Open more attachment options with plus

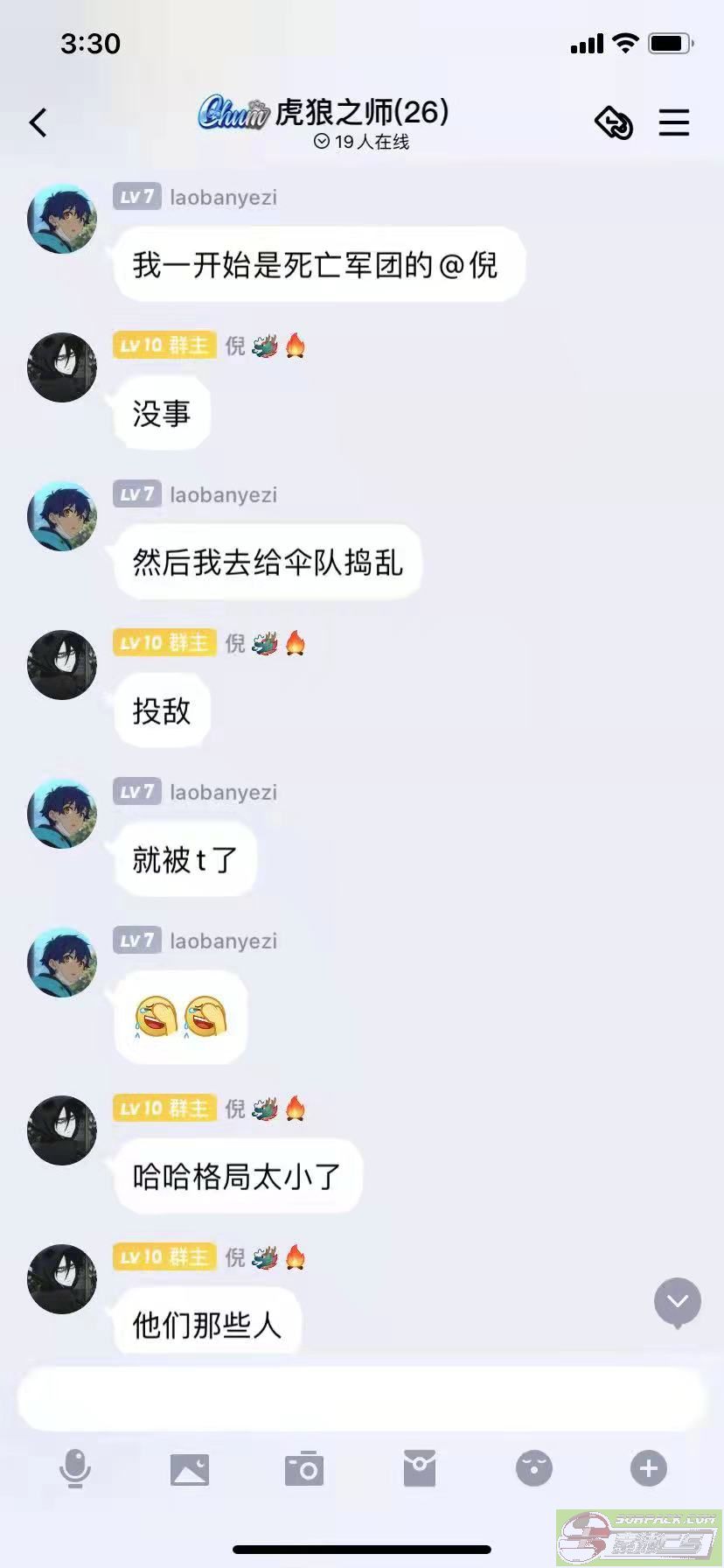[x=649, y=1469]
